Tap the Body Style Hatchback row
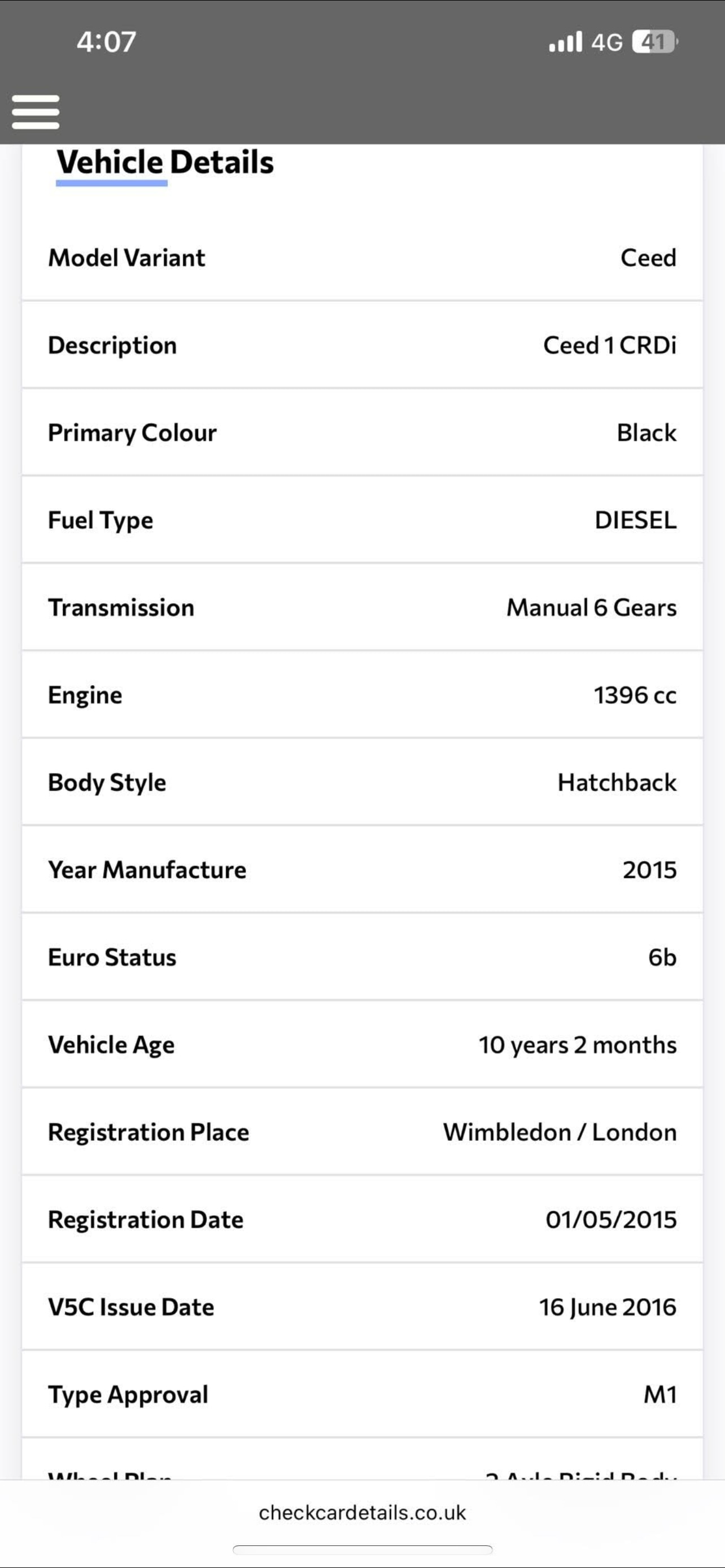The width and height of the screenshot is (725, 1568). point(362,783)
